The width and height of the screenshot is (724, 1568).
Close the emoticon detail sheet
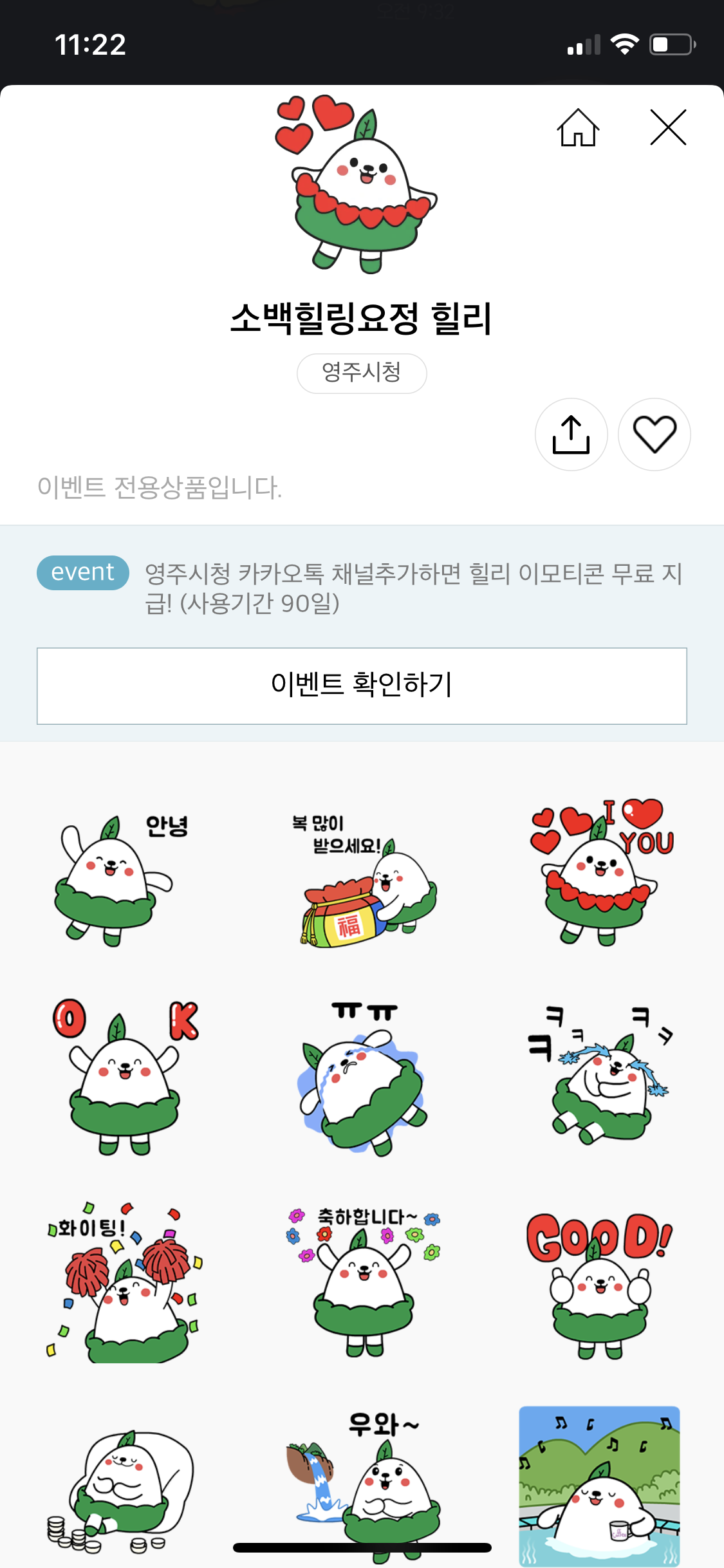pos(668,127)
